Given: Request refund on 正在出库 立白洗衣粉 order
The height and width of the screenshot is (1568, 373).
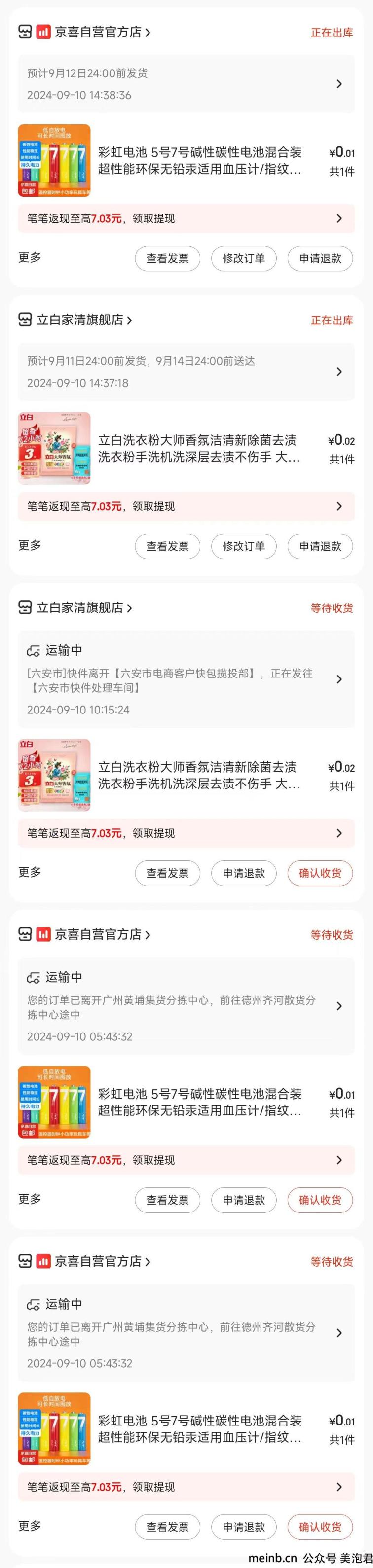Looking at the screenshot, I should point(320,547).
